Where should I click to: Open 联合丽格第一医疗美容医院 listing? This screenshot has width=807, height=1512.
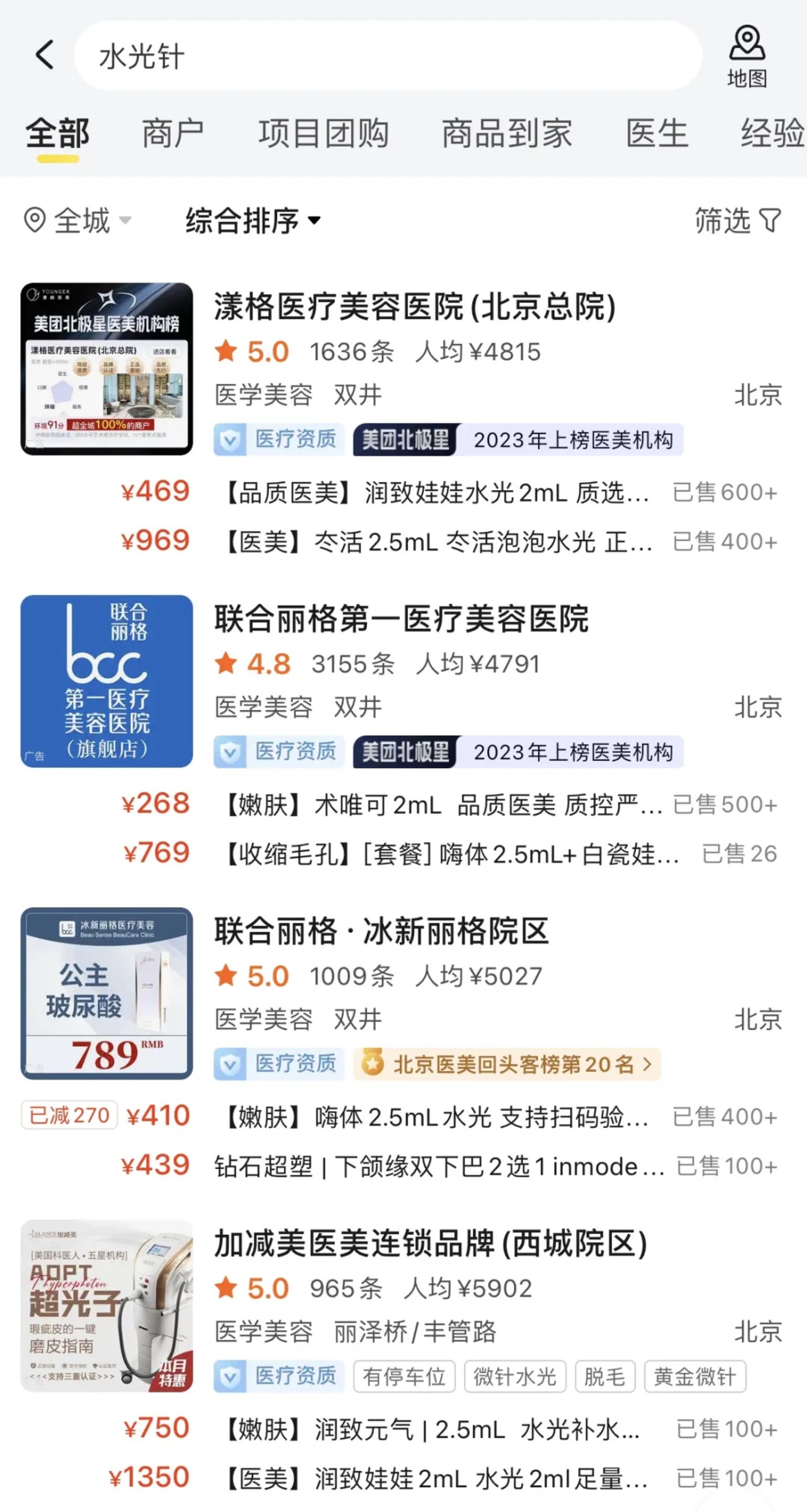pos(401,619)
